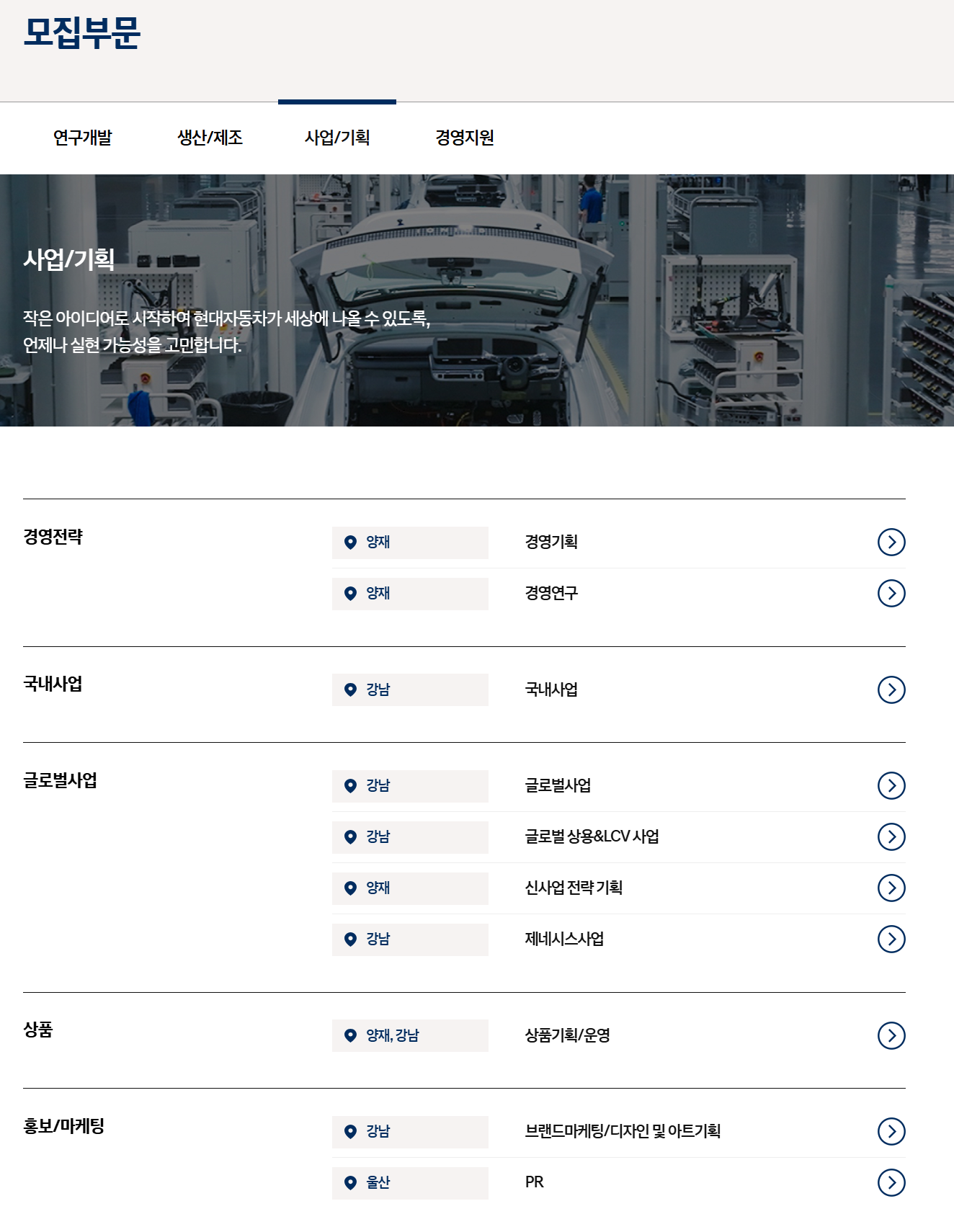The height and width of the screenshot is (1232, 954).
Task: Click the 사업/기획 banner image
Action: click(477, 301)
